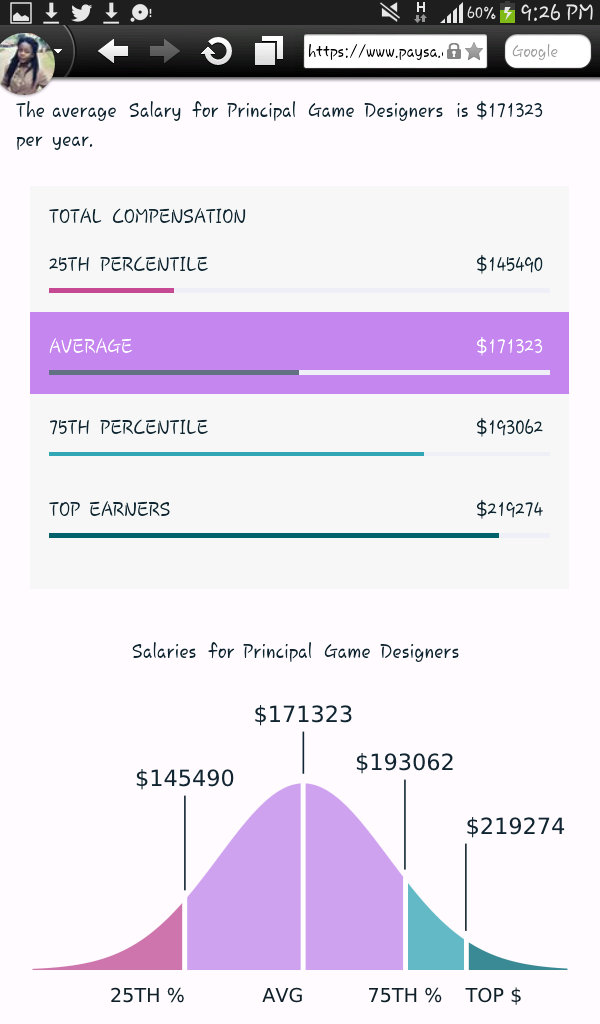Image resolution: width=600 pixels, height=1024 pixels.
Task: Go back to the previous page
Action: [113, 51]
